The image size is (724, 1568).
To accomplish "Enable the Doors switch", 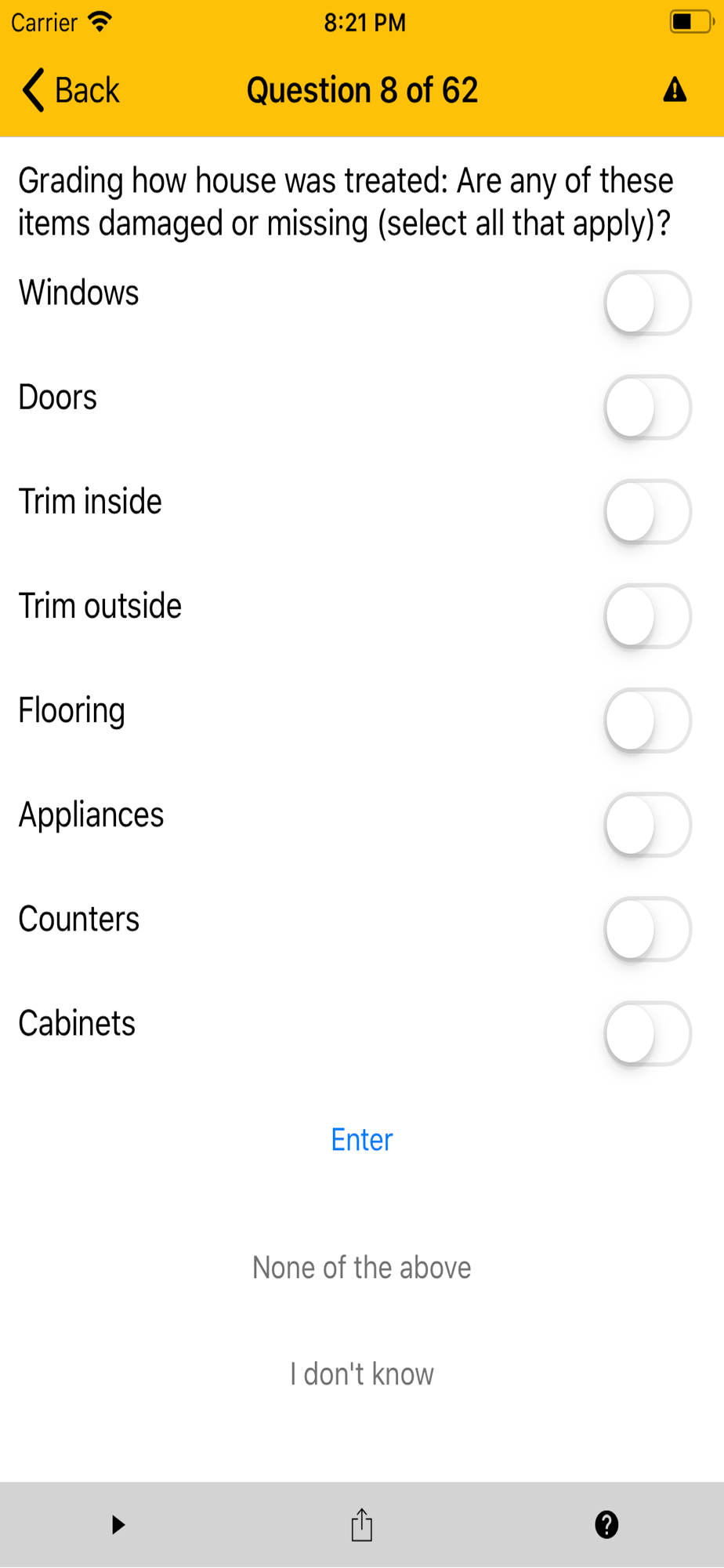I will tap(647, 408).
